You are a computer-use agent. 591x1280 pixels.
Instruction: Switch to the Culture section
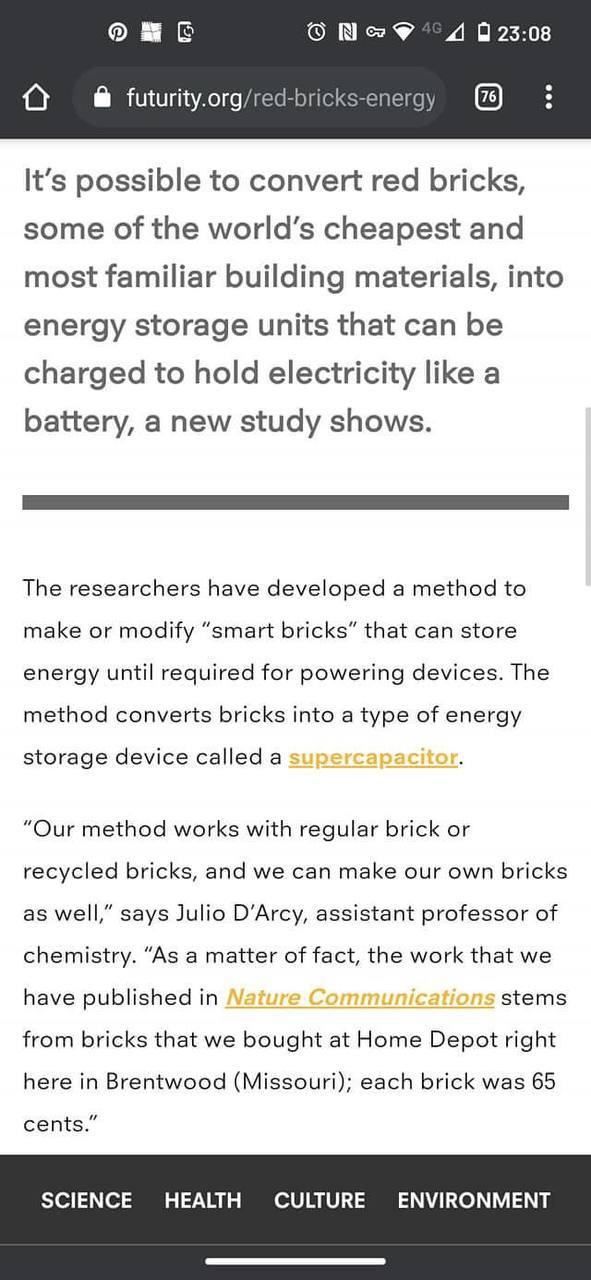tap(320, 1200)
